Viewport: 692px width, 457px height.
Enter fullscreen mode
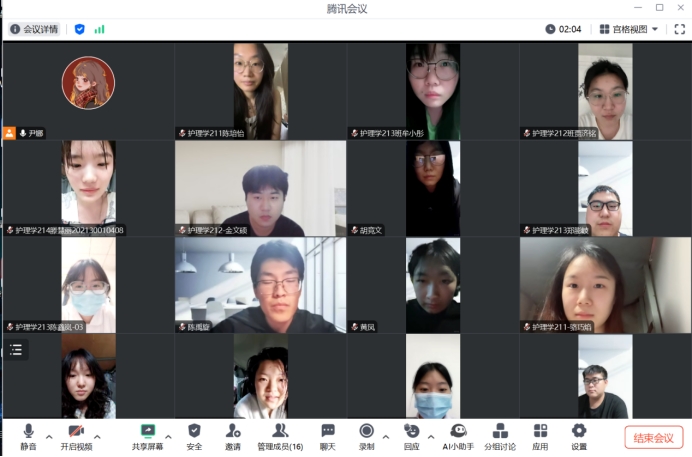[679, 29]
